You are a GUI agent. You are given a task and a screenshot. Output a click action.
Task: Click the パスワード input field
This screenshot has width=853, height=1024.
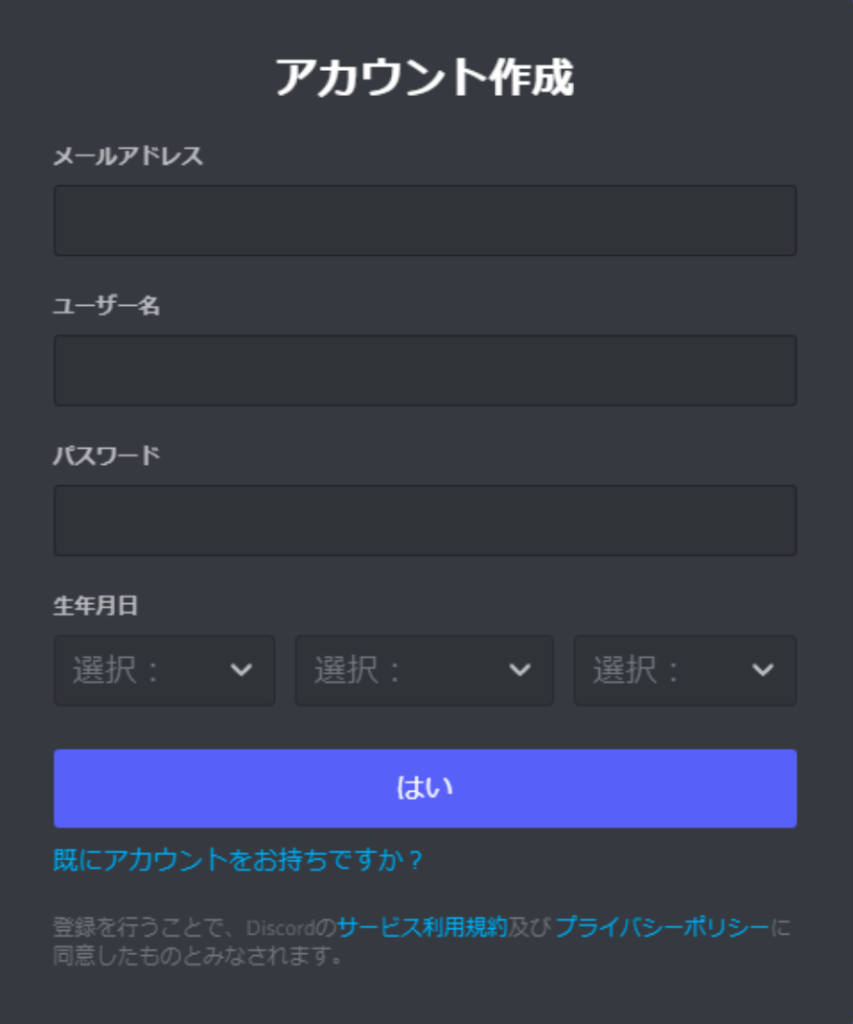(424, 520)
